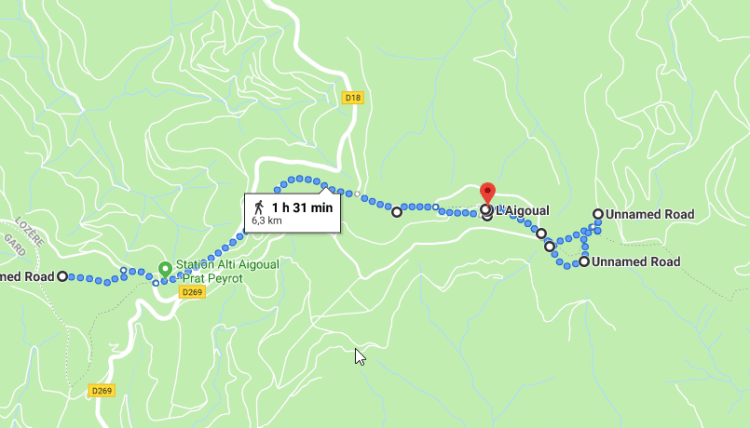Select the 1 h 31 min walking route label
The width and height of the screenshot is (750, 428).
click(291, 213)
